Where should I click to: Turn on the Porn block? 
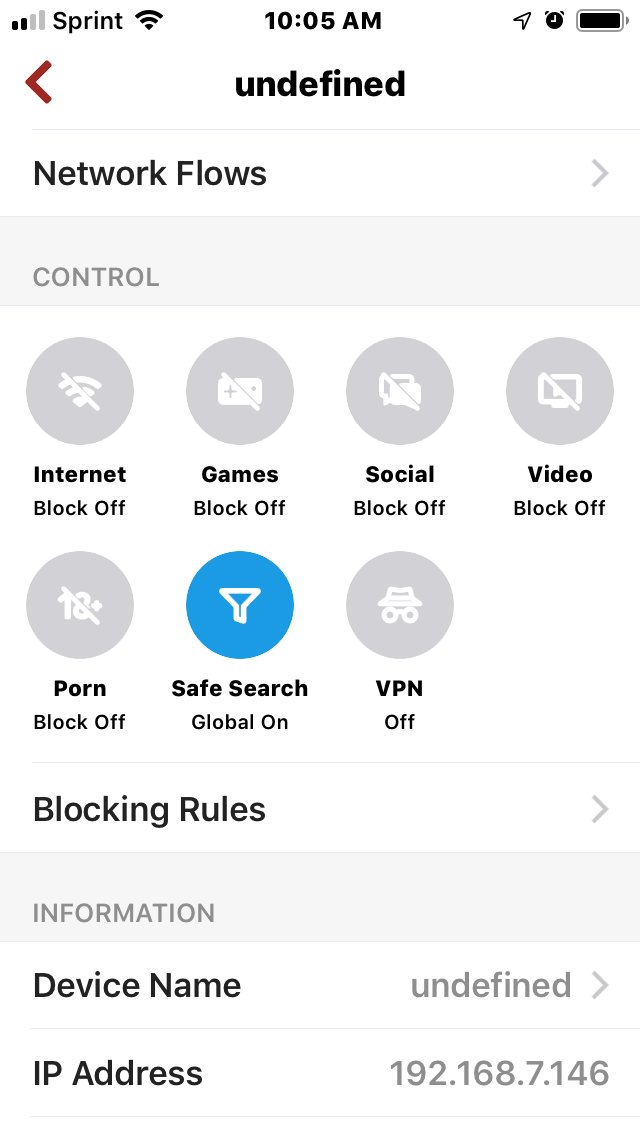(x=80, y=605)
